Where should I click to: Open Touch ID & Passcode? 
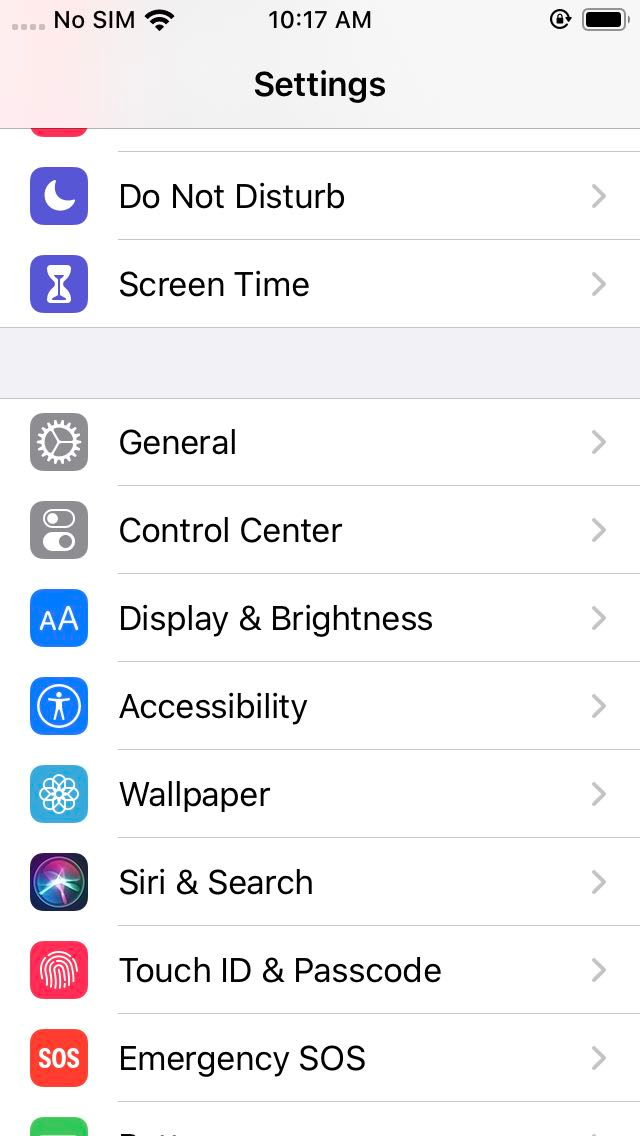(x=320, y=970)
